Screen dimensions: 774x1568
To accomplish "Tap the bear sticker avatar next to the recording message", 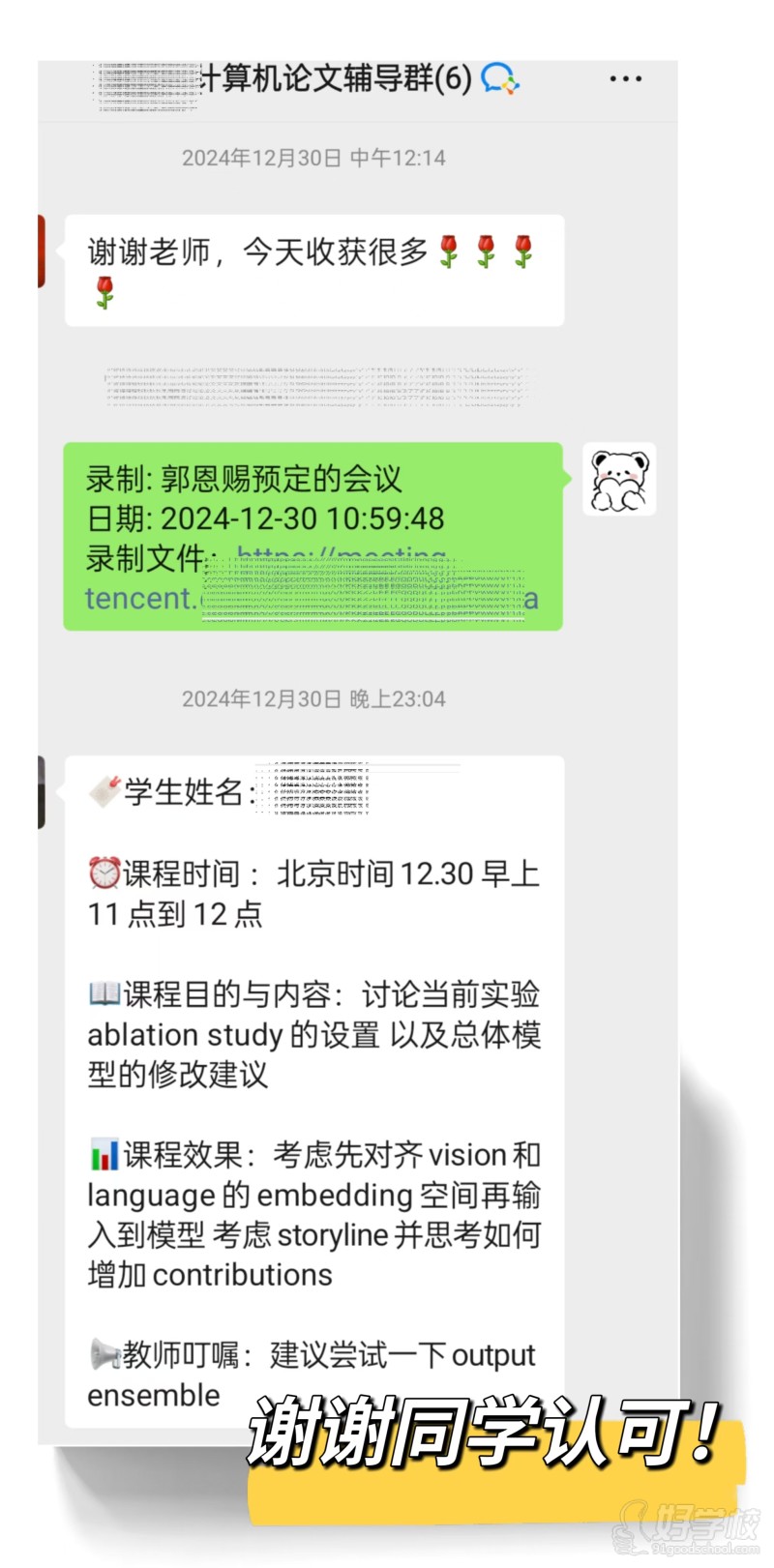I will 619,481.
